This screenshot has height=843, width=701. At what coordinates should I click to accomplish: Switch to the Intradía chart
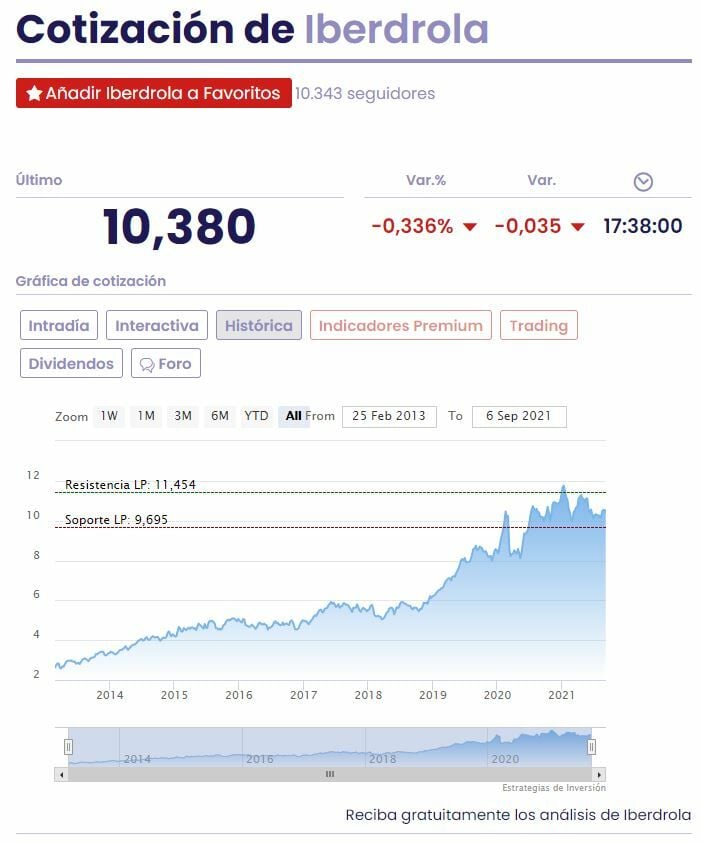click(x=59, y=325)
